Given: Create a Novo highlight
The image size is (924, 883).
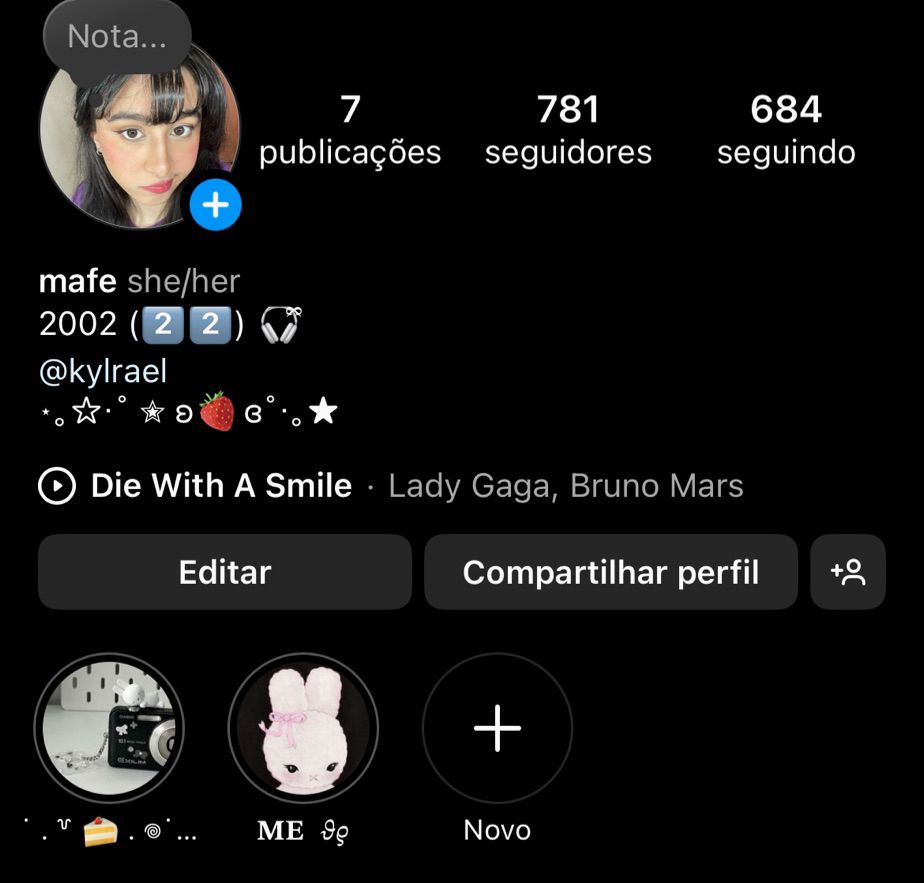Looking at the screenshot, I should pos(497,728).
